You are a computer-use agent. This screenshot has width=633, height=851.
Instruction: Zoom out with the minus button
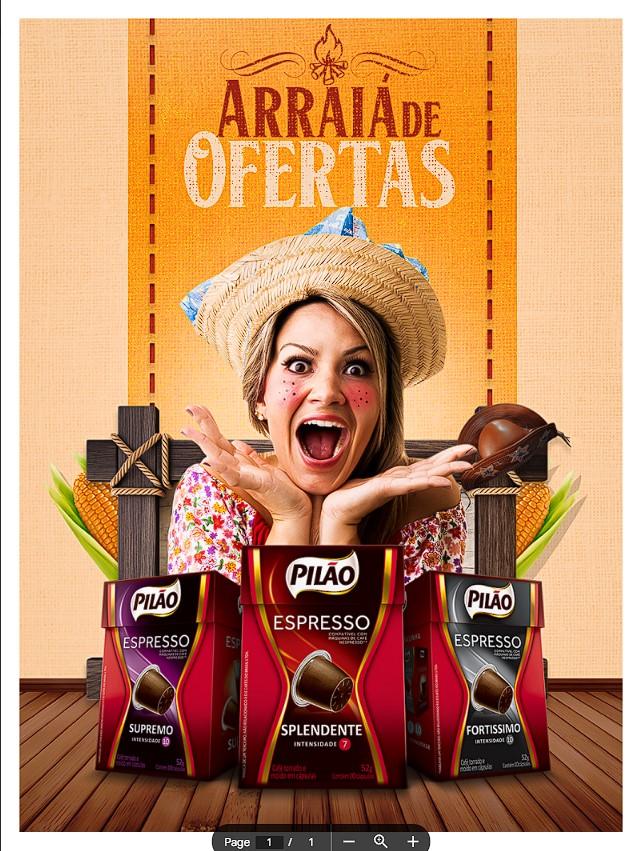349,842
